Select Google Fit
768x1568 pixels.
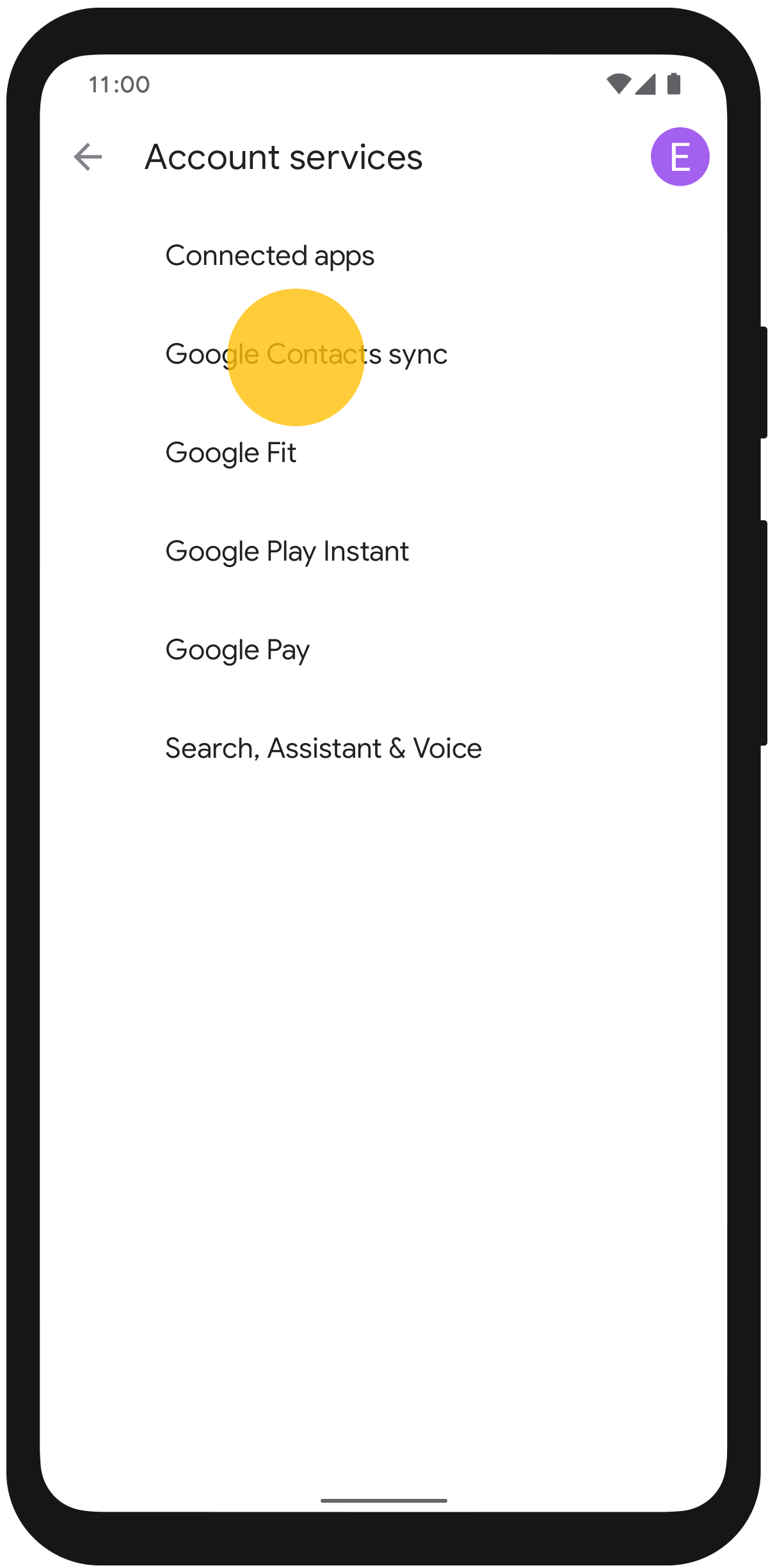coord(230,453)
